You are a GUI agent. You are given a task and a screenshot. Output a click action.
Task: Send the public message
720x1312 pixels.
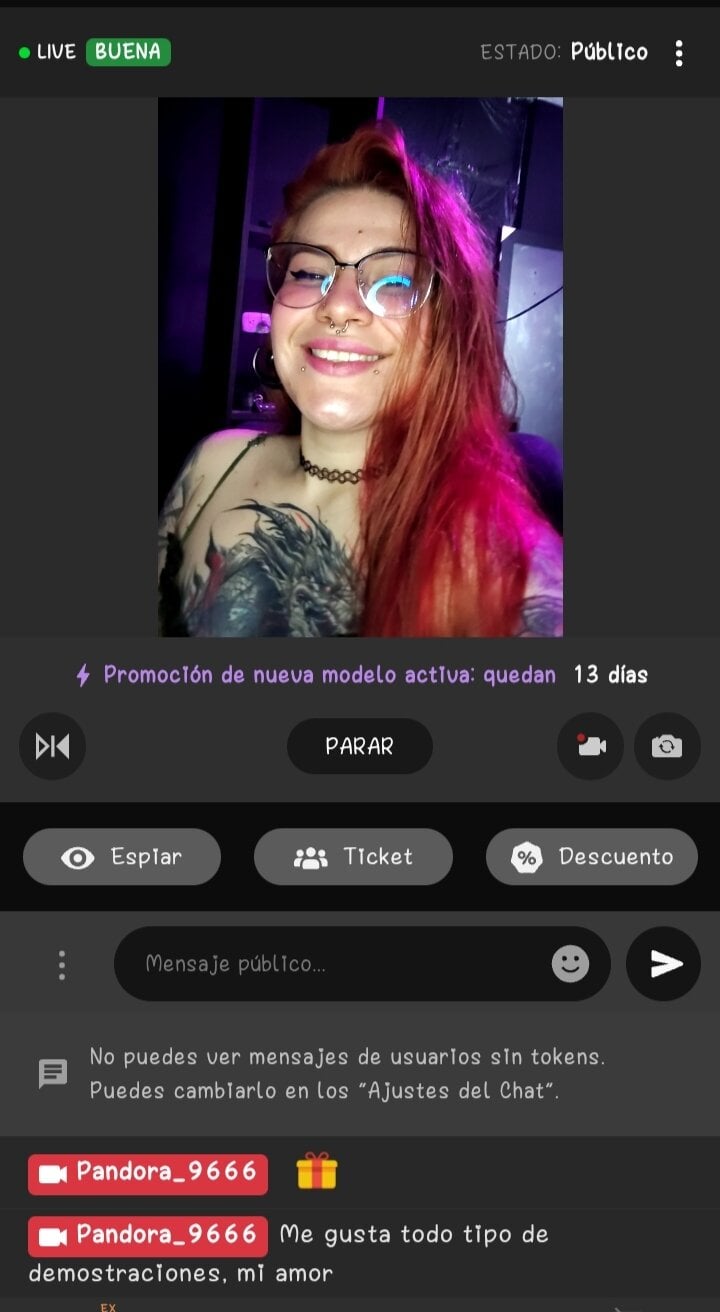663,964
